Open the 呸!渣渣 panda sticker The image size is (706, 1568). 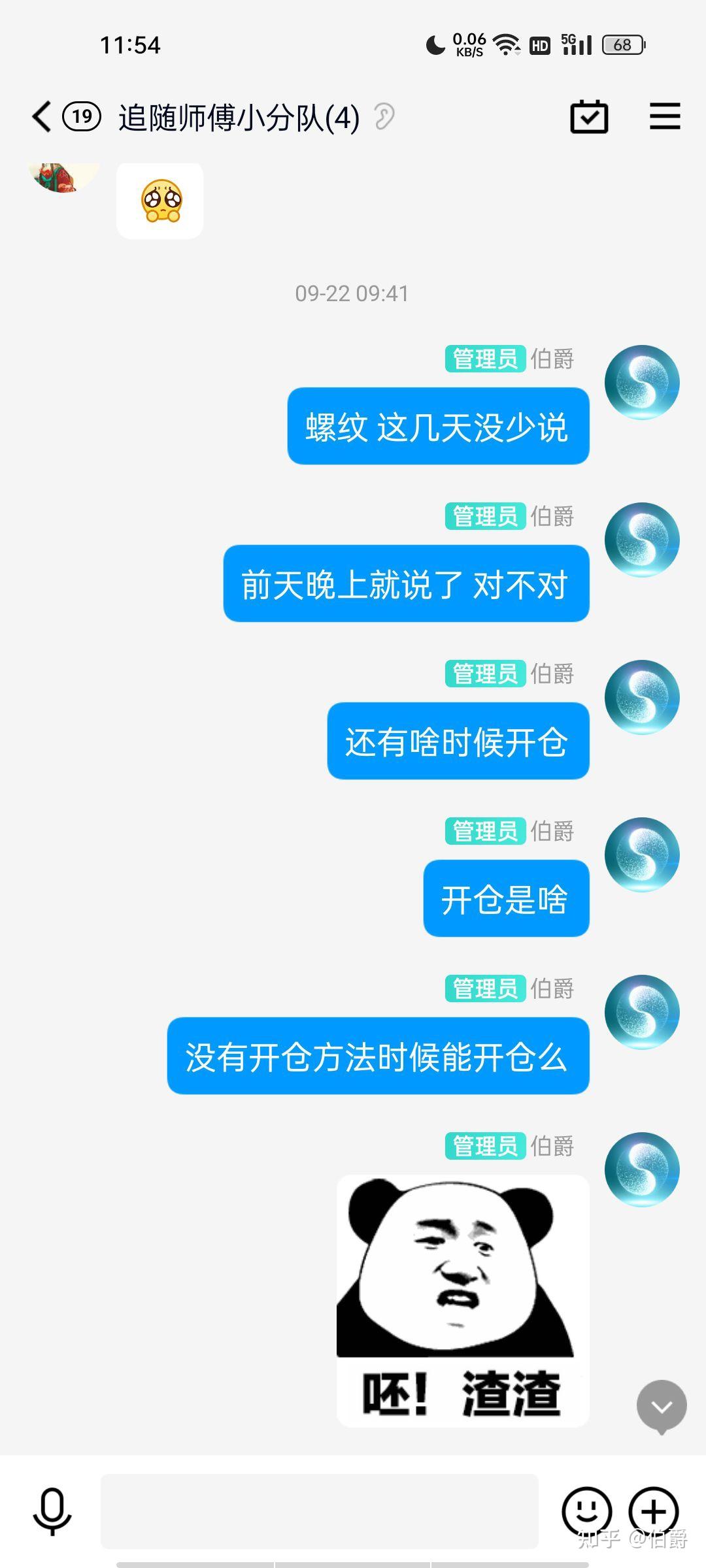pyautogui.click(x=463, y=1301)
